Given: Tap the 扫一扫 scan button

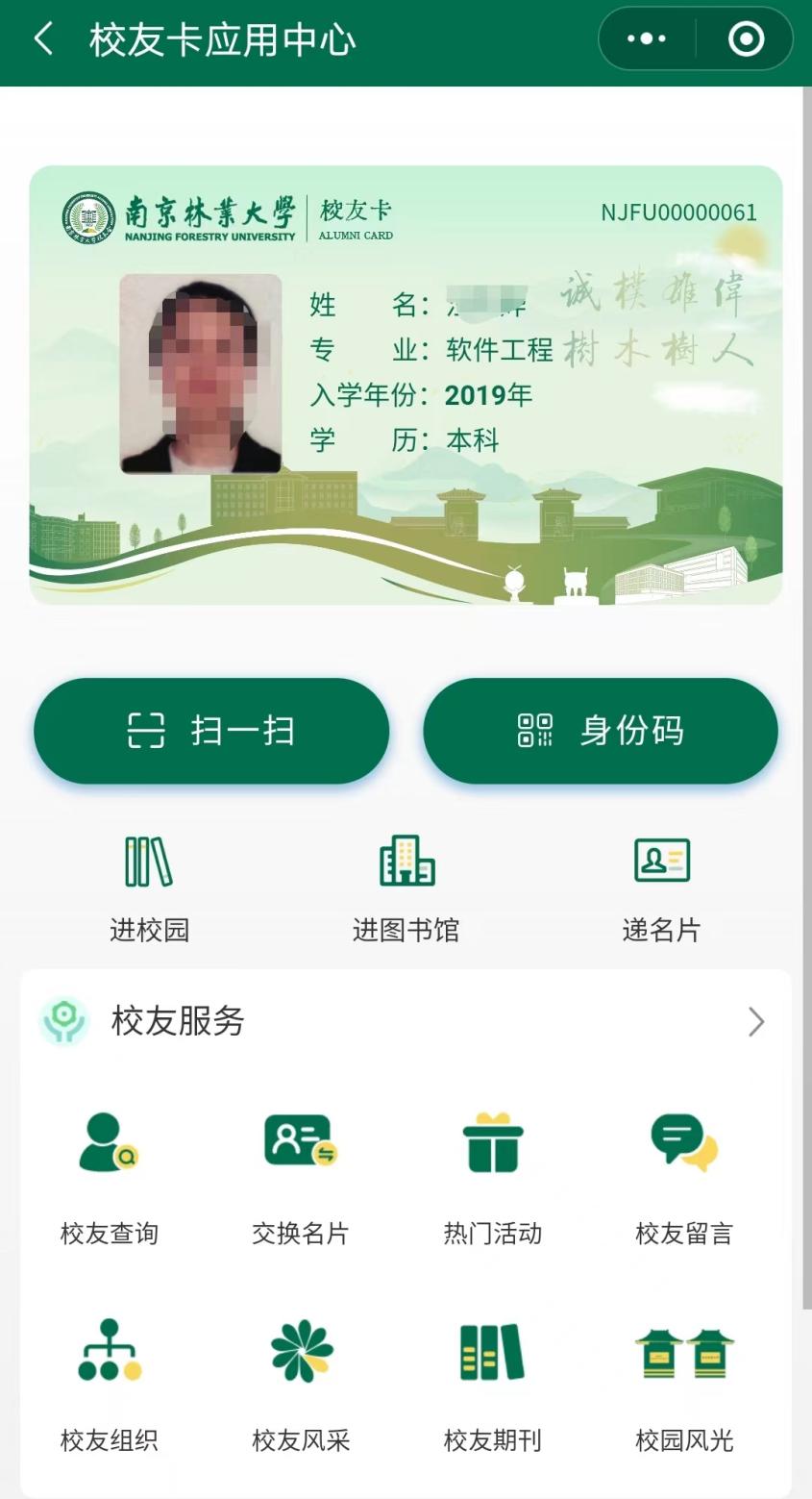Looking at the screenshot, I should coord(211,731).
